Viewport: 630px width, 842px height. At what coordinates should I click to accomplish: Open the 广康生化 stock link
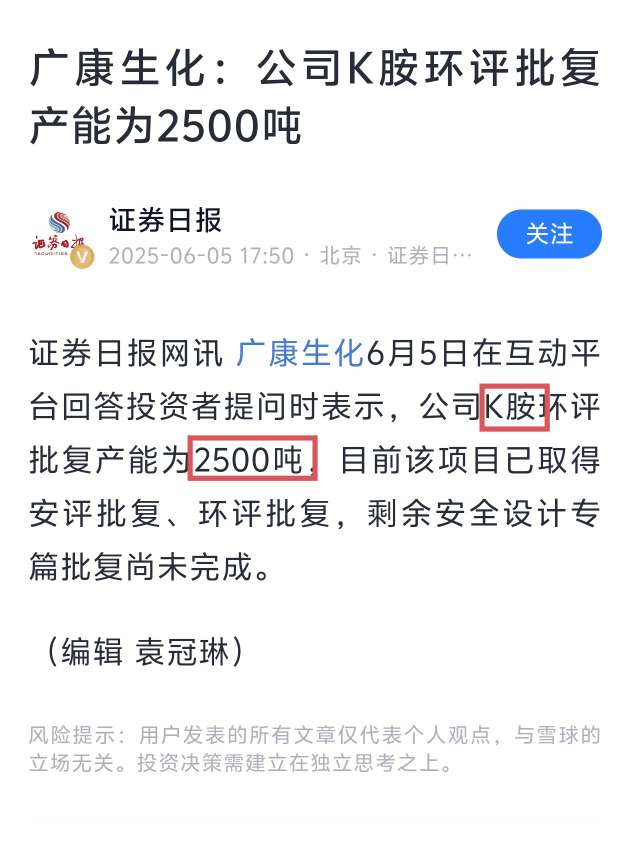click(x=300, y=353)
